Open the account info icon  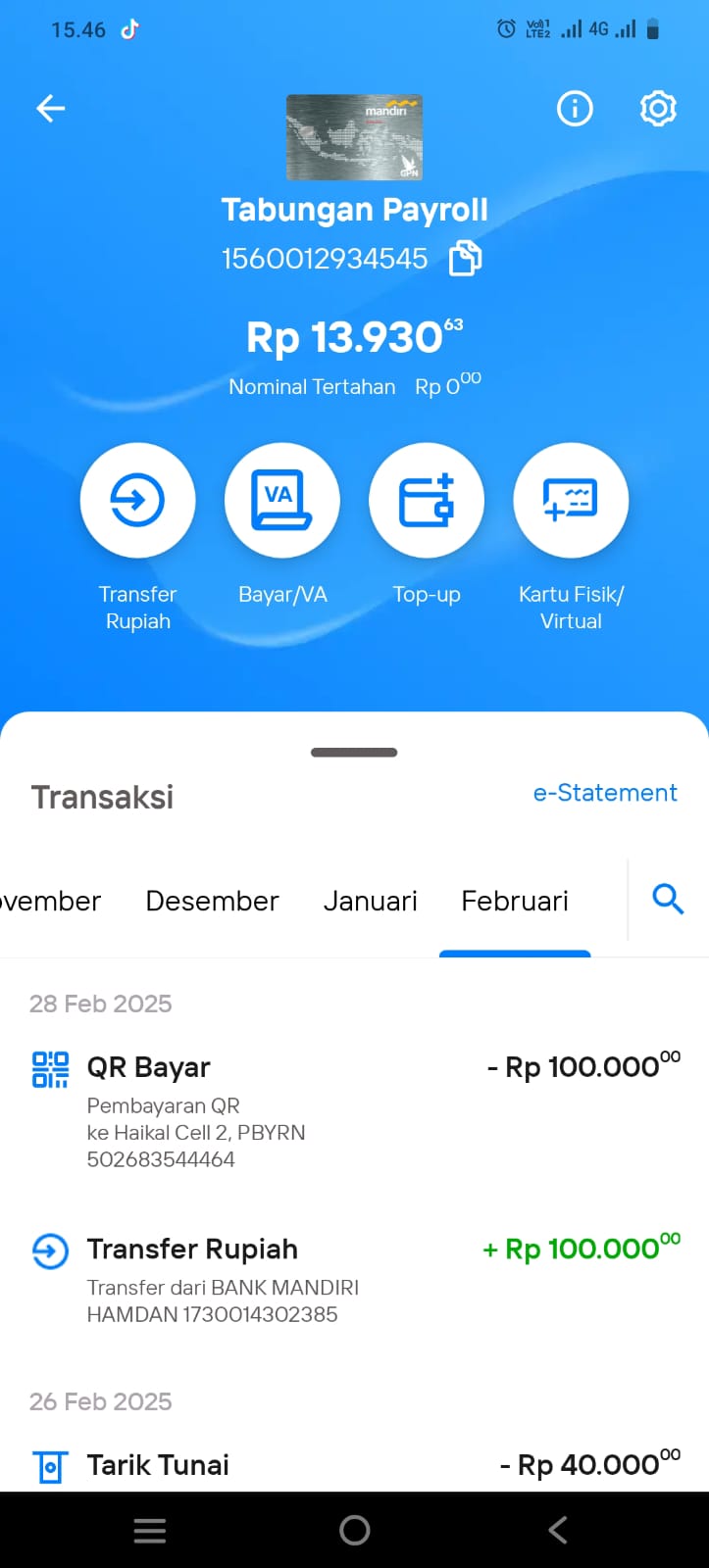[x=575, y=108]
